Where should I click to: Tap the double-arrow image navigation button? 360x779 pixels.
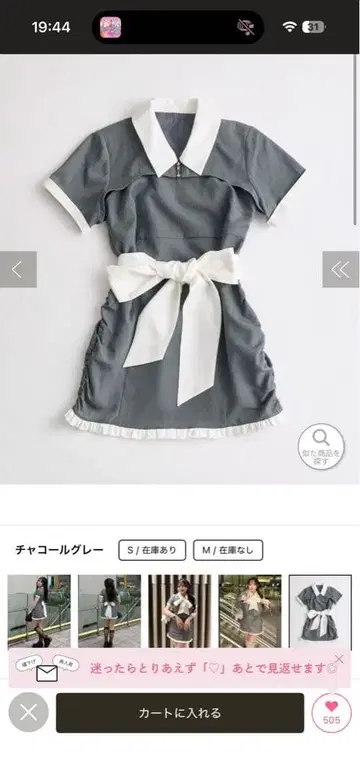point(341,269)
